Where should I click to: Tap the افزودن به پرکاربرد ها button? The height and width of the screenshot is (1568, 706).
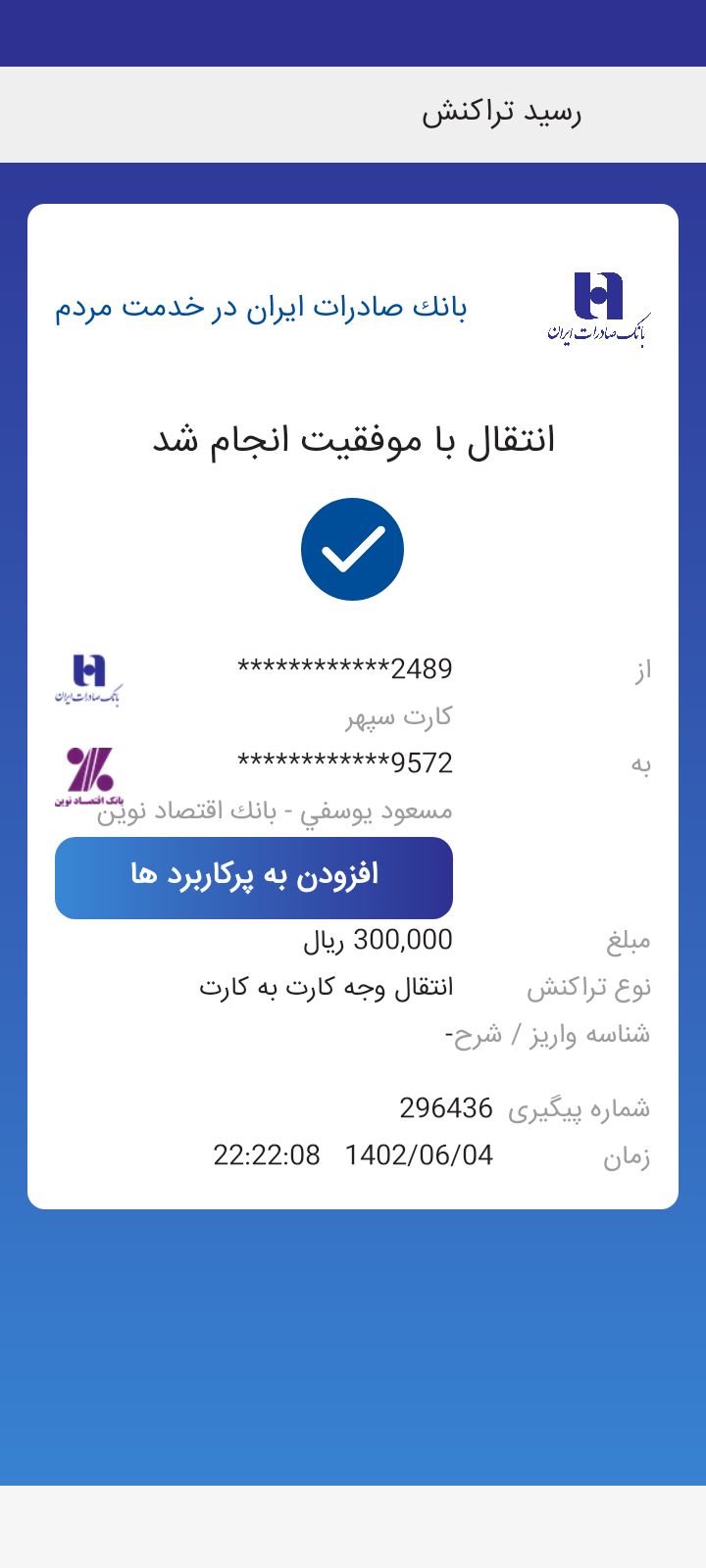pos(254,877)
